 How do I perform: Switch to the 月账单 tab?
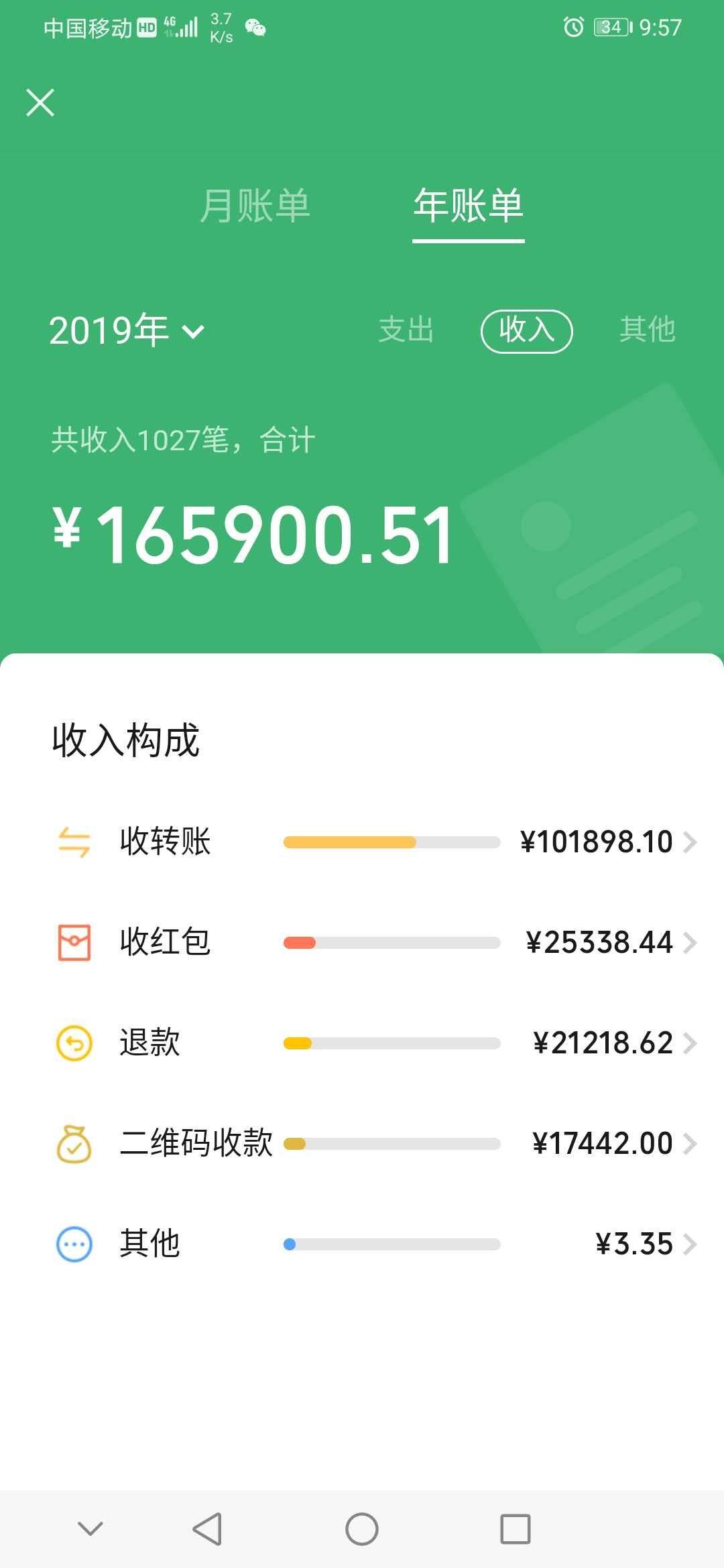click(255, 206)
